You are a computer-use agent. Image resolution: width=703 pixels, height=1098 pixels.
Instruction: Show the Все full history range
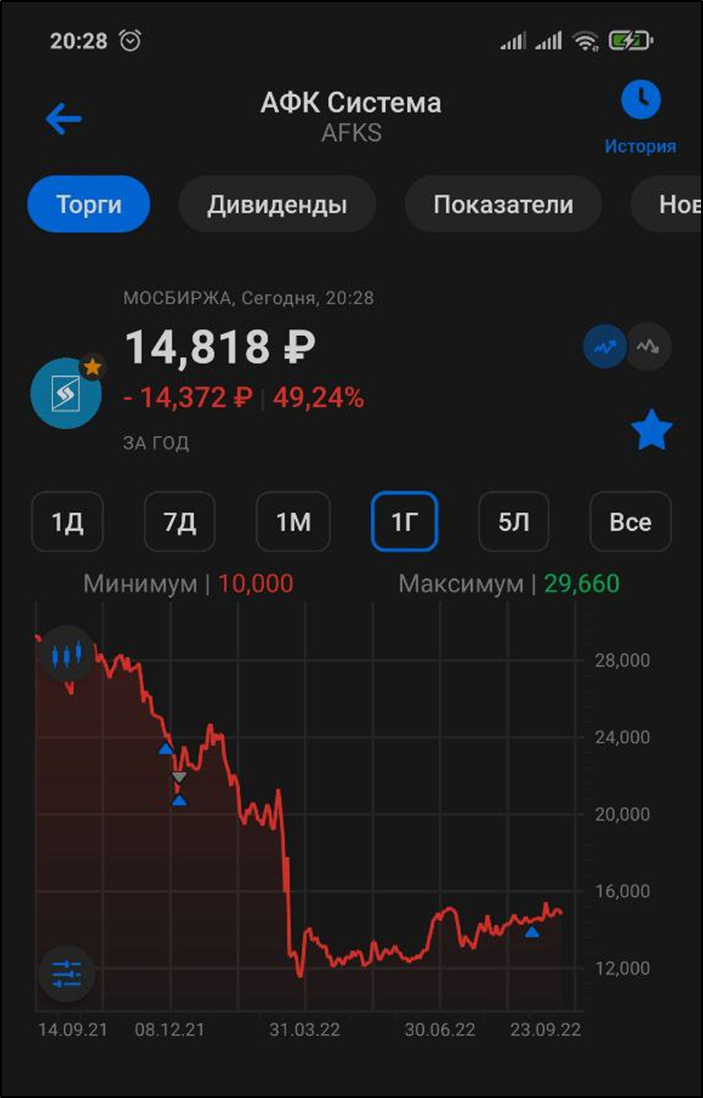(x=630, y=521)
